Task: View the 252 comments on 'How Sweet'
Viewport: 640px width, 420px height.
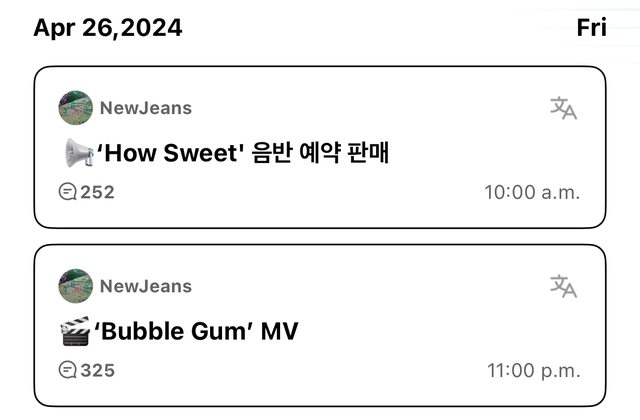Action: (x=87, y=192)
